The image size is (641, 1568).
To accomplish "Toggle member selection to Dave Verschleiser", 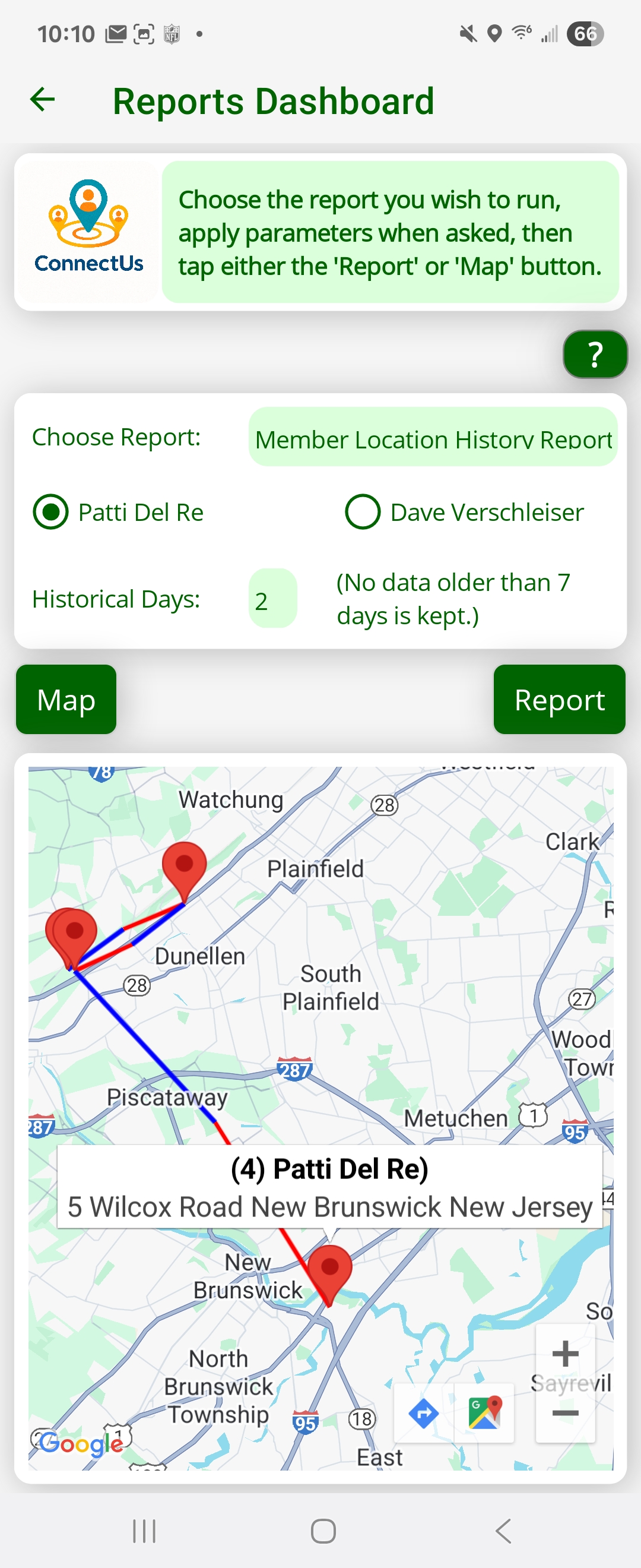I will tap(362, 512).
